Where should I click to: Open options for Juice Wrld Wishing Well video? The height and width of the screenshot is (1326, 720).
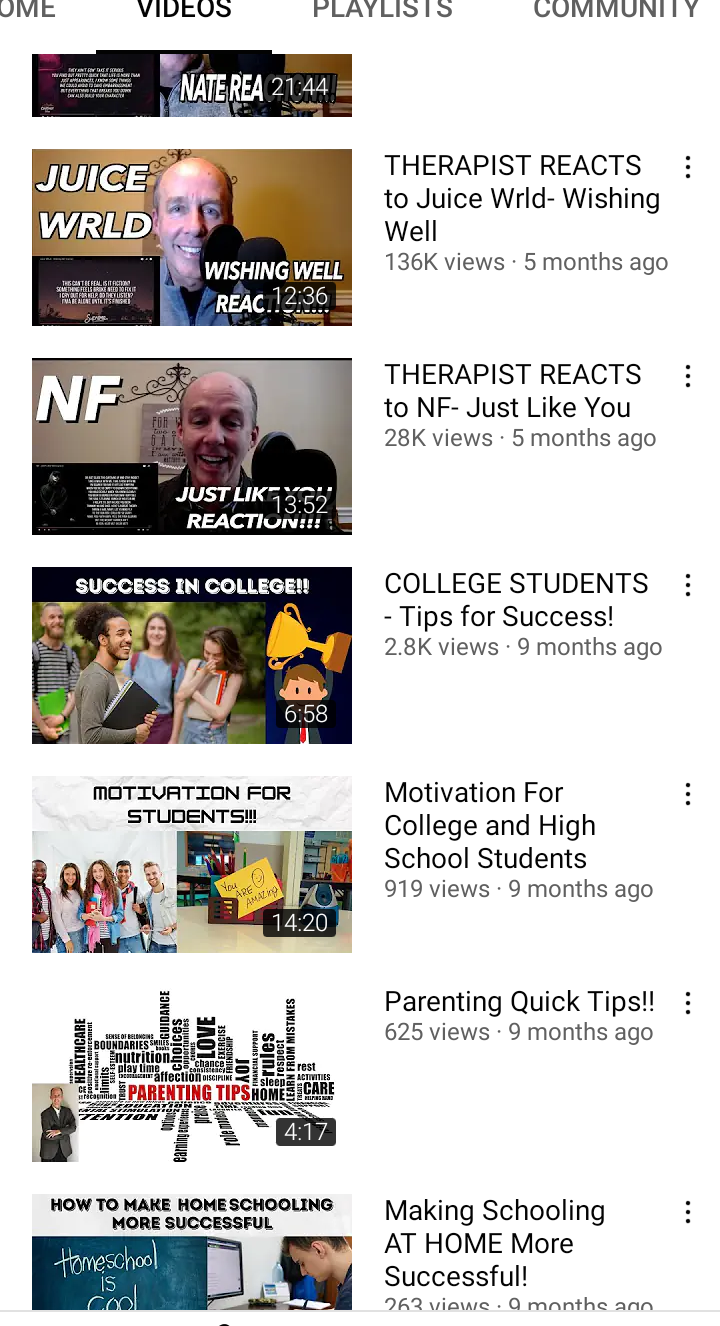click(688, 167)
